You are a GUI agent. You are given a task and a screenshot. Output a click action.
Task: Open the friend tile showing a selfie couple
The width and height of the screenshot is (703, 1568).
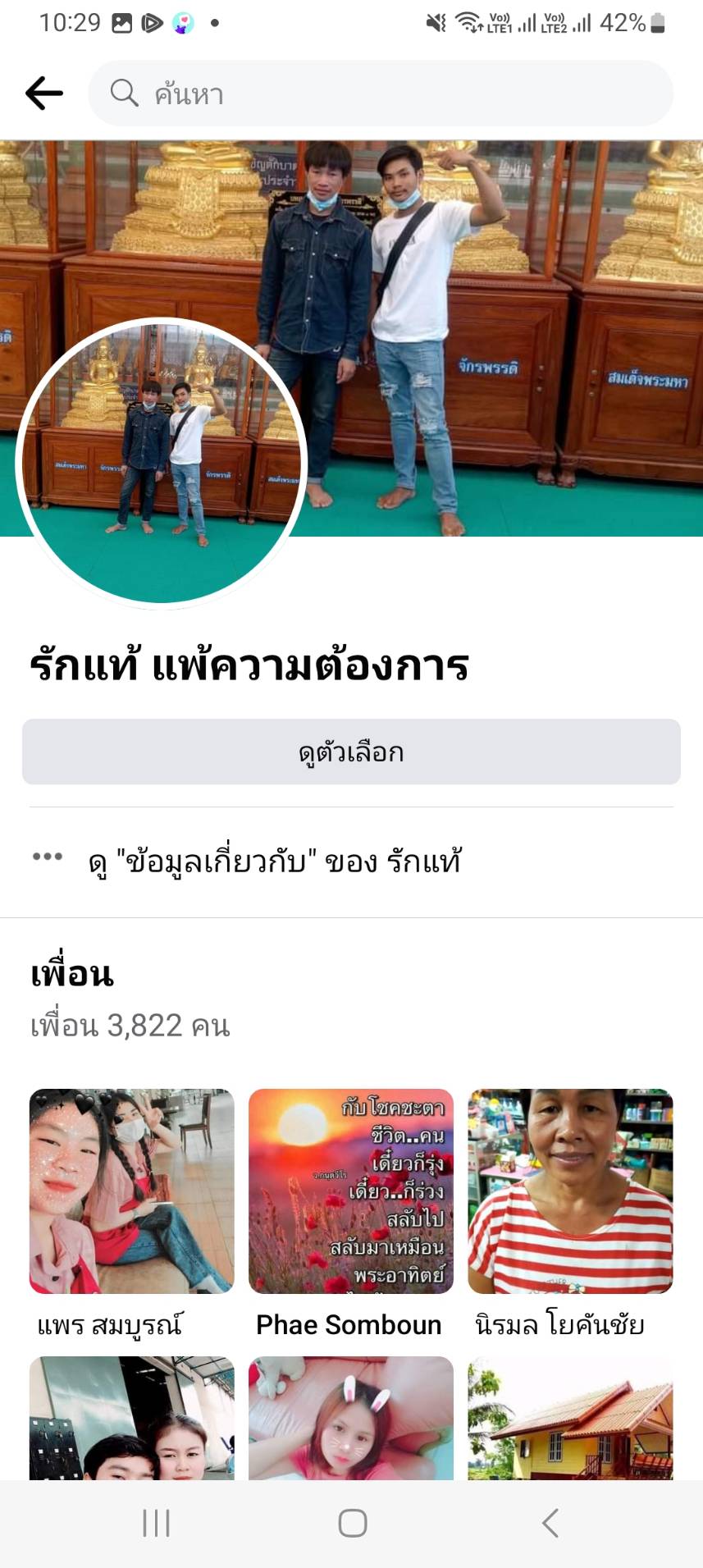[x=132, y=1418]
